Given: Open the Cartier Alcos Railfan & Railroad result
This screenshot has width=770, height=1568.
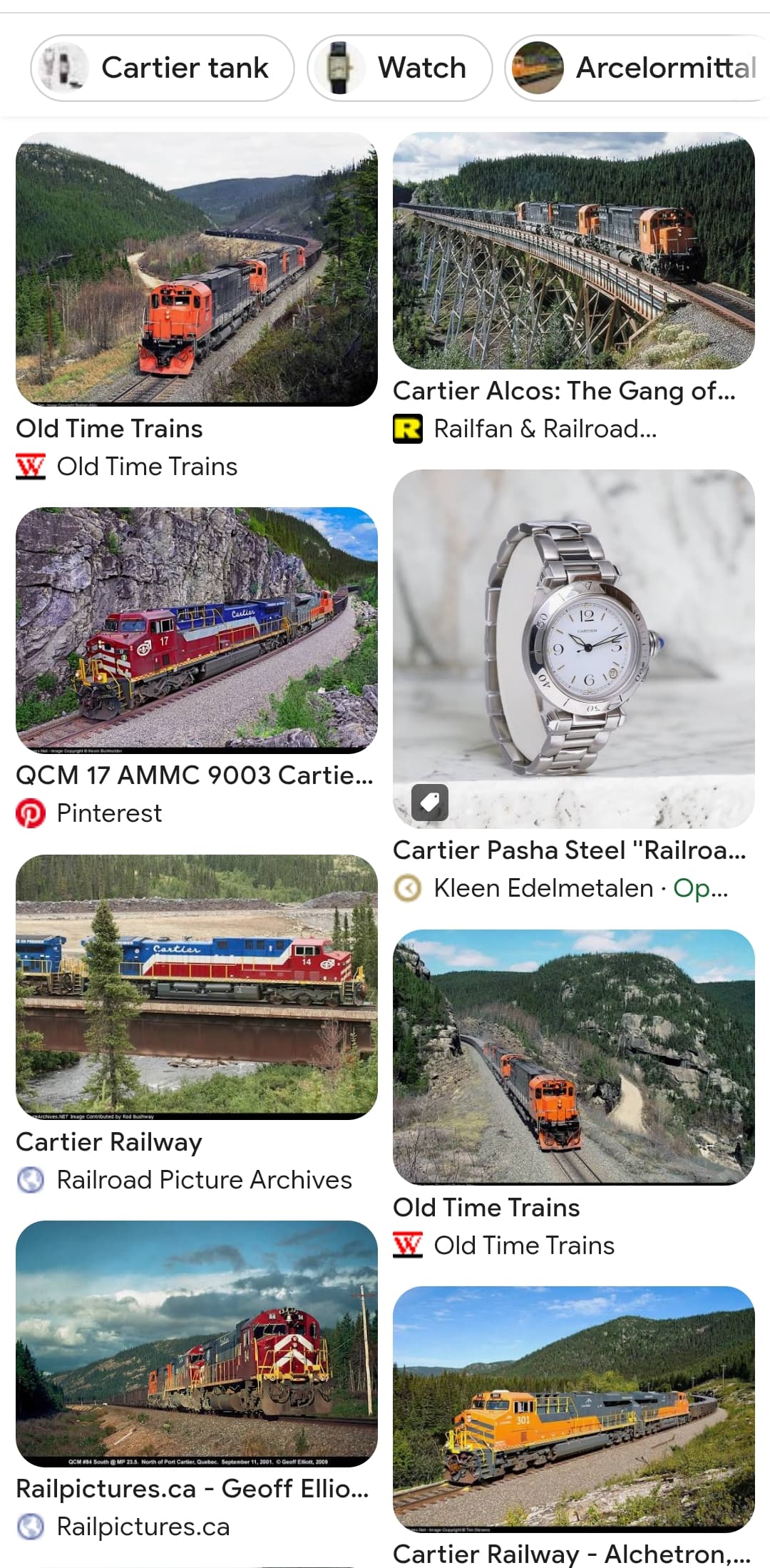Looking at the screenshot, I should (x=573, y=251).
